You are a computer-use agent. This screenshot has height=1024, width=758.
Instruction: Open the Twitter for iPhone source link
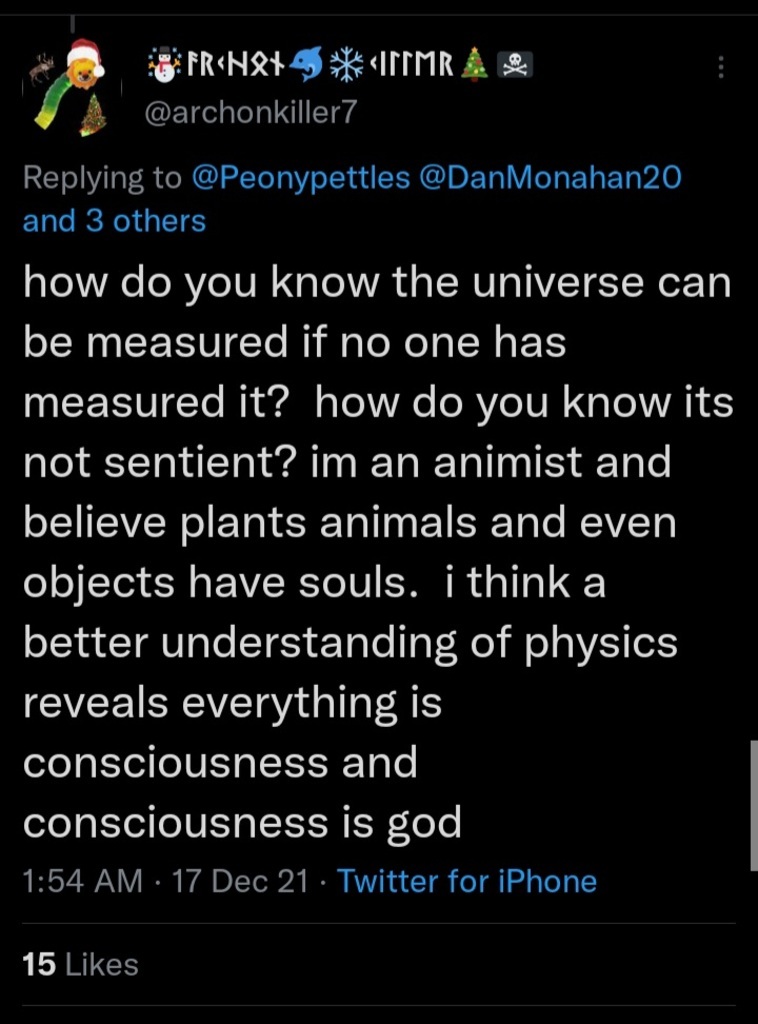click(x=467, y=881)
